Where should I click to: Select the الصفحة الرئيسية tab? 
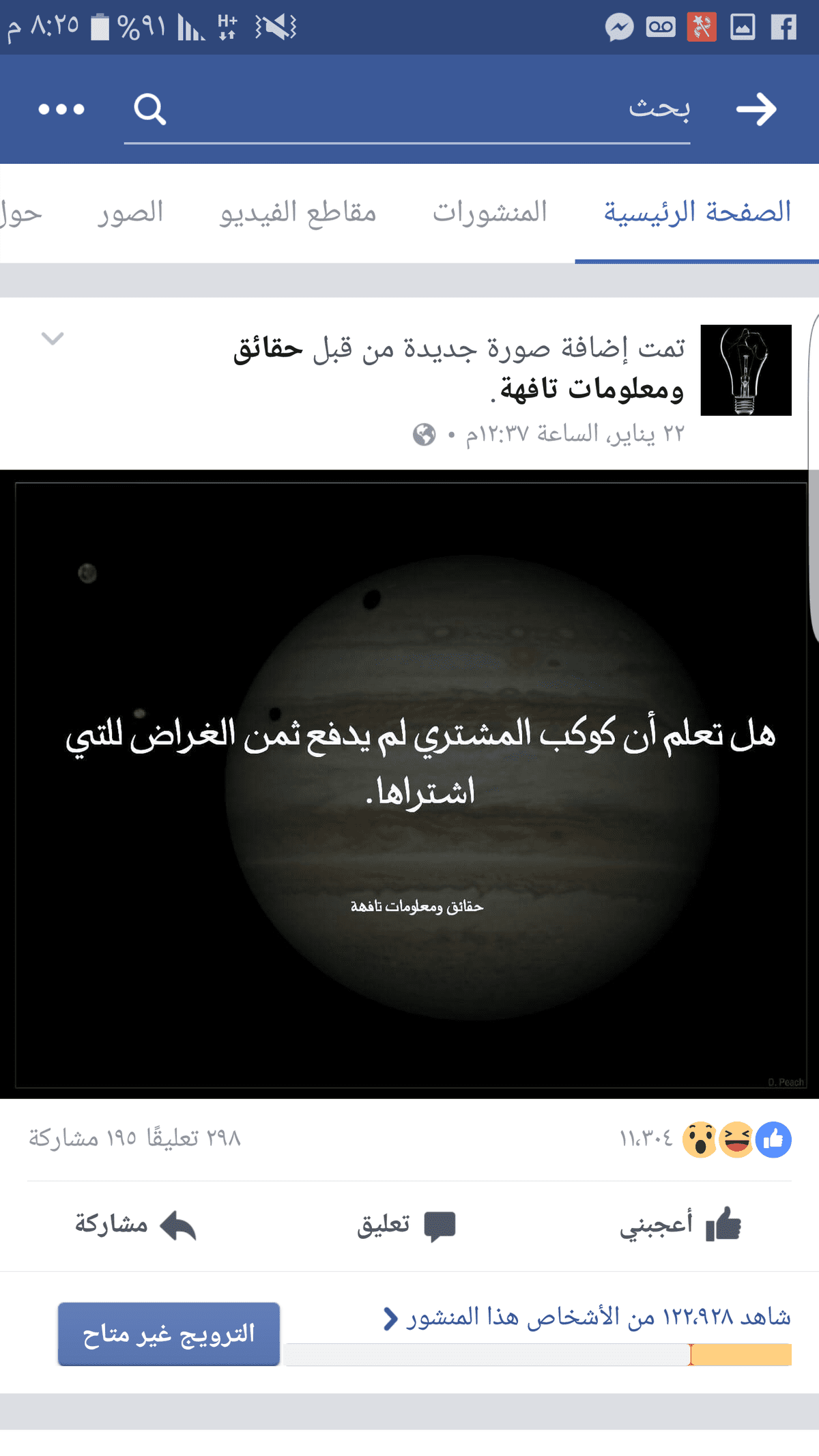tap(697, 213)
